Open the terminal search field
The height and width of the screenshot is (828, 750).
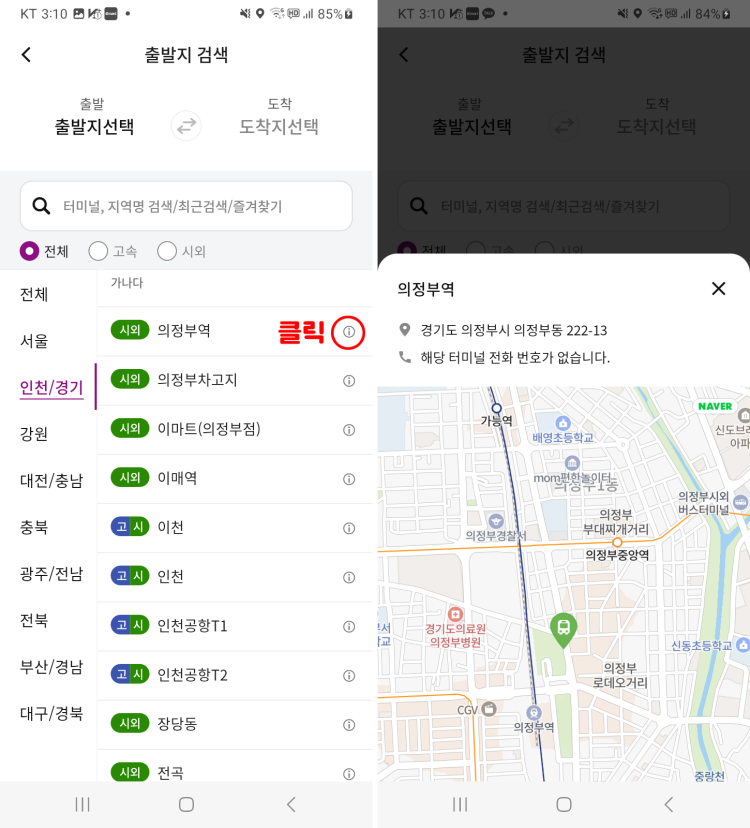point(186,206)
